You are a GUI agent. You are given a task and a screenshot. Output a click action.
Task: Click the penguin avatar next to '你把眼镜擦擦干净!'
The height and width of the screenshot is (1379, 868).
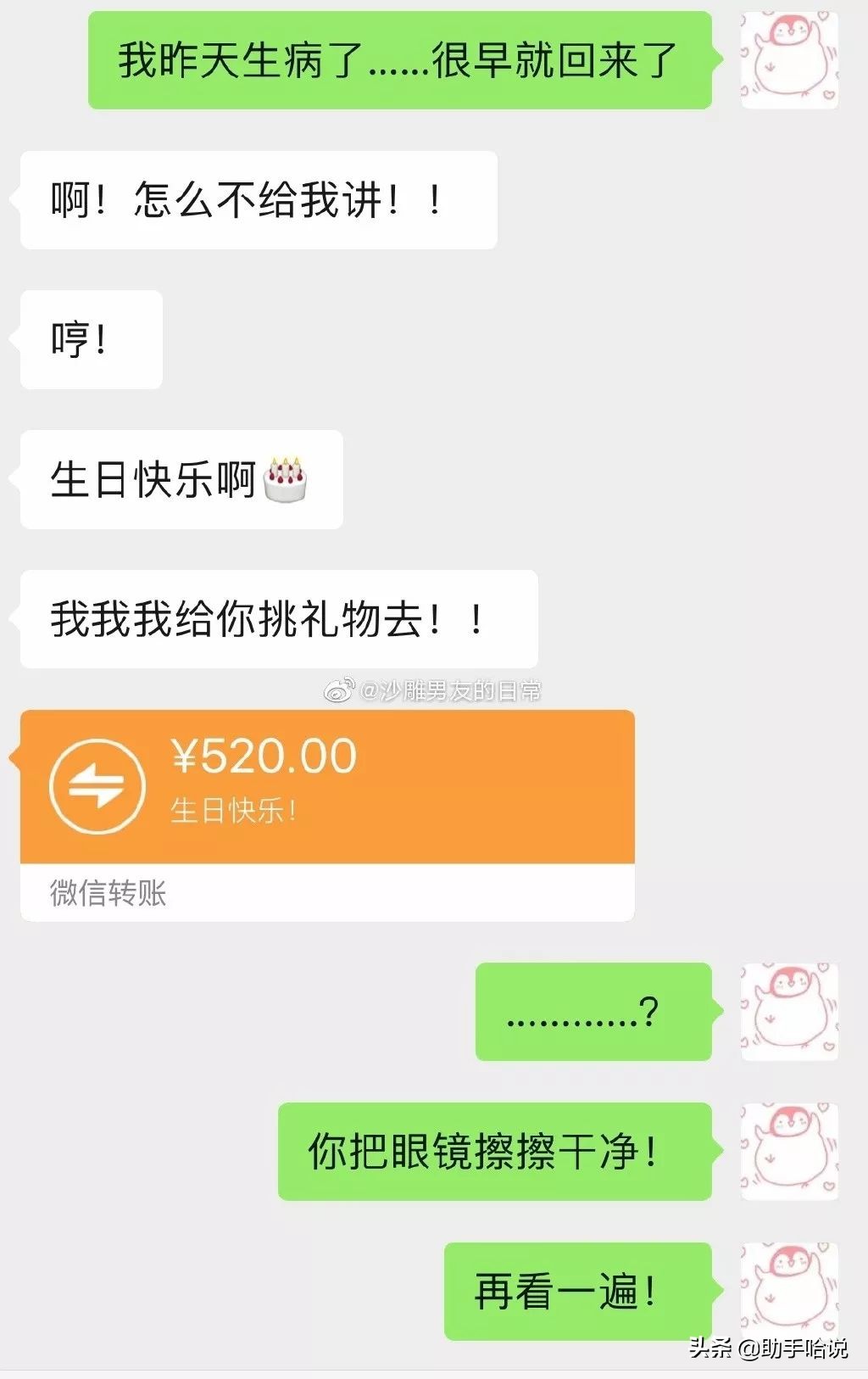789,1151
